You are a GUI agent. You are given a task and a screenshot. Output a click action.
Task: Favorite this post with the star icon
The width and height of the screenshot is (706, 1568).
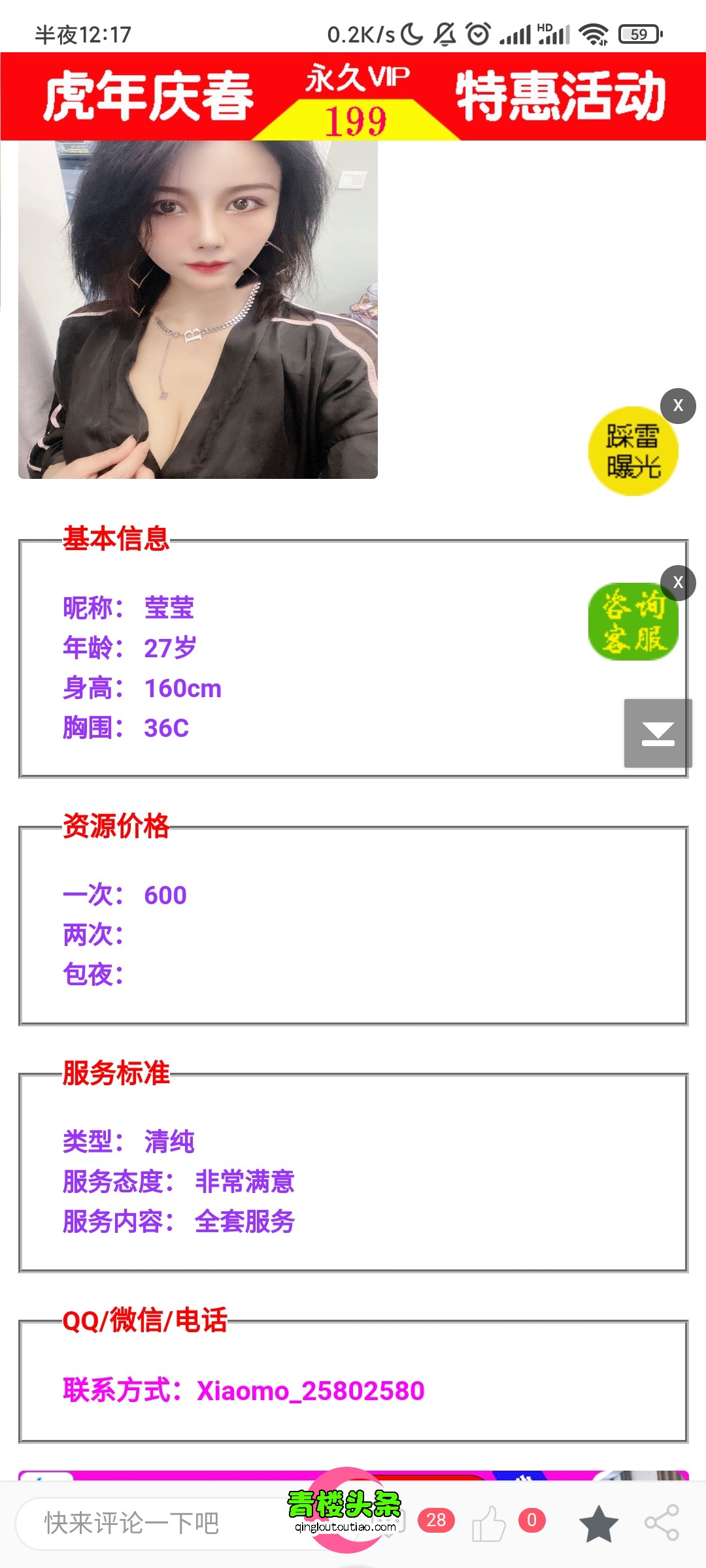[598, 1523]
